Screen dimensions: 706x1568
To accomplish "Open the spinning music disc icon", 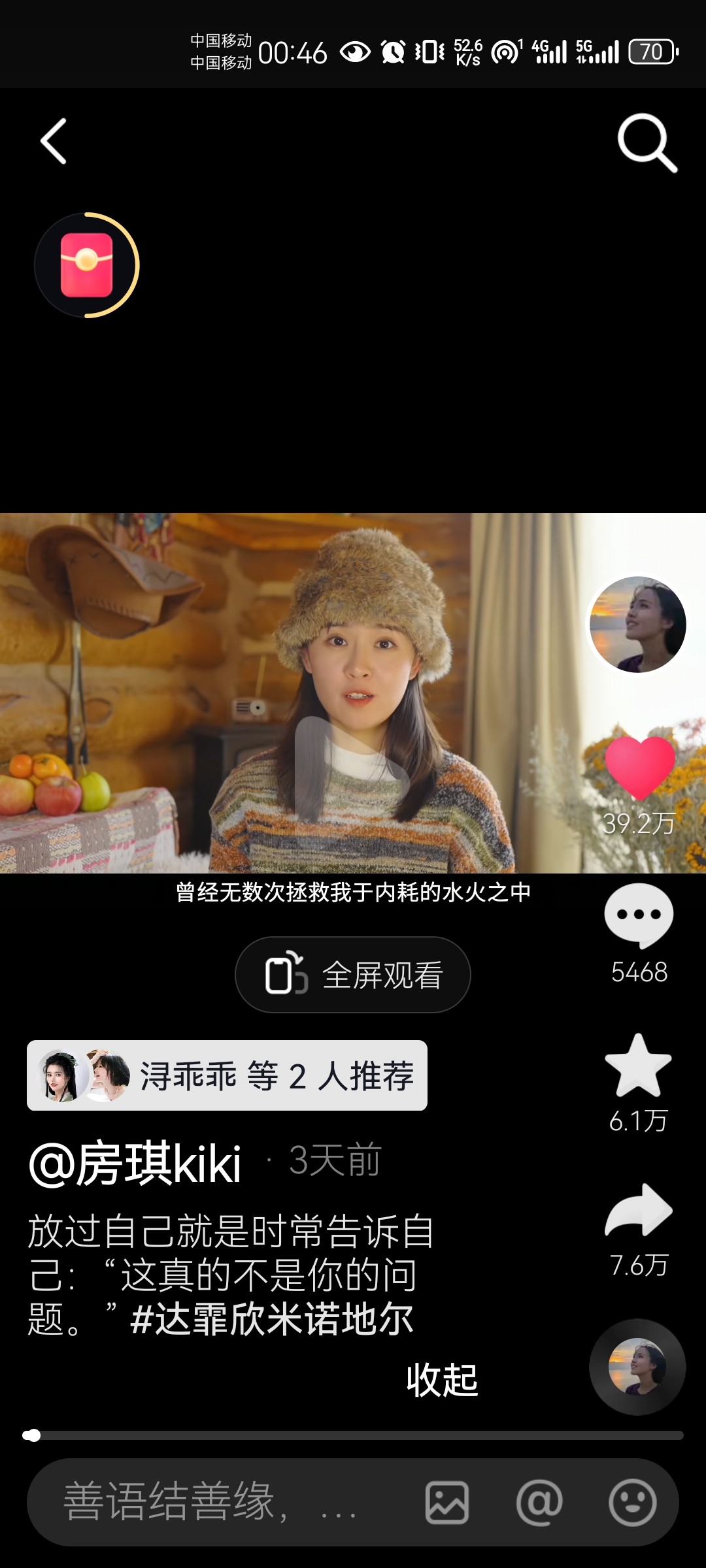I will point(637,1367).
